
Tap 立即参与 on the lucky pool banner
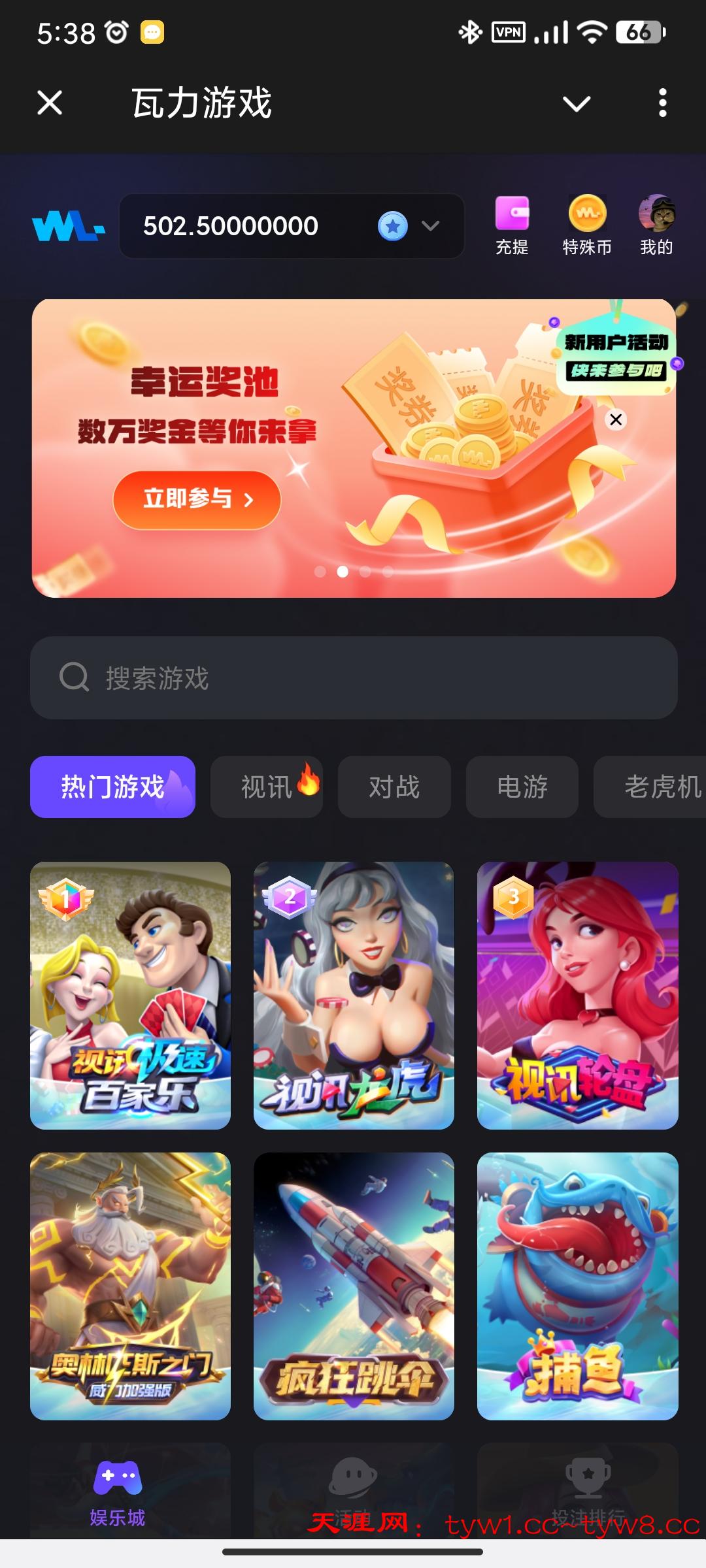(x=197, y=500)
